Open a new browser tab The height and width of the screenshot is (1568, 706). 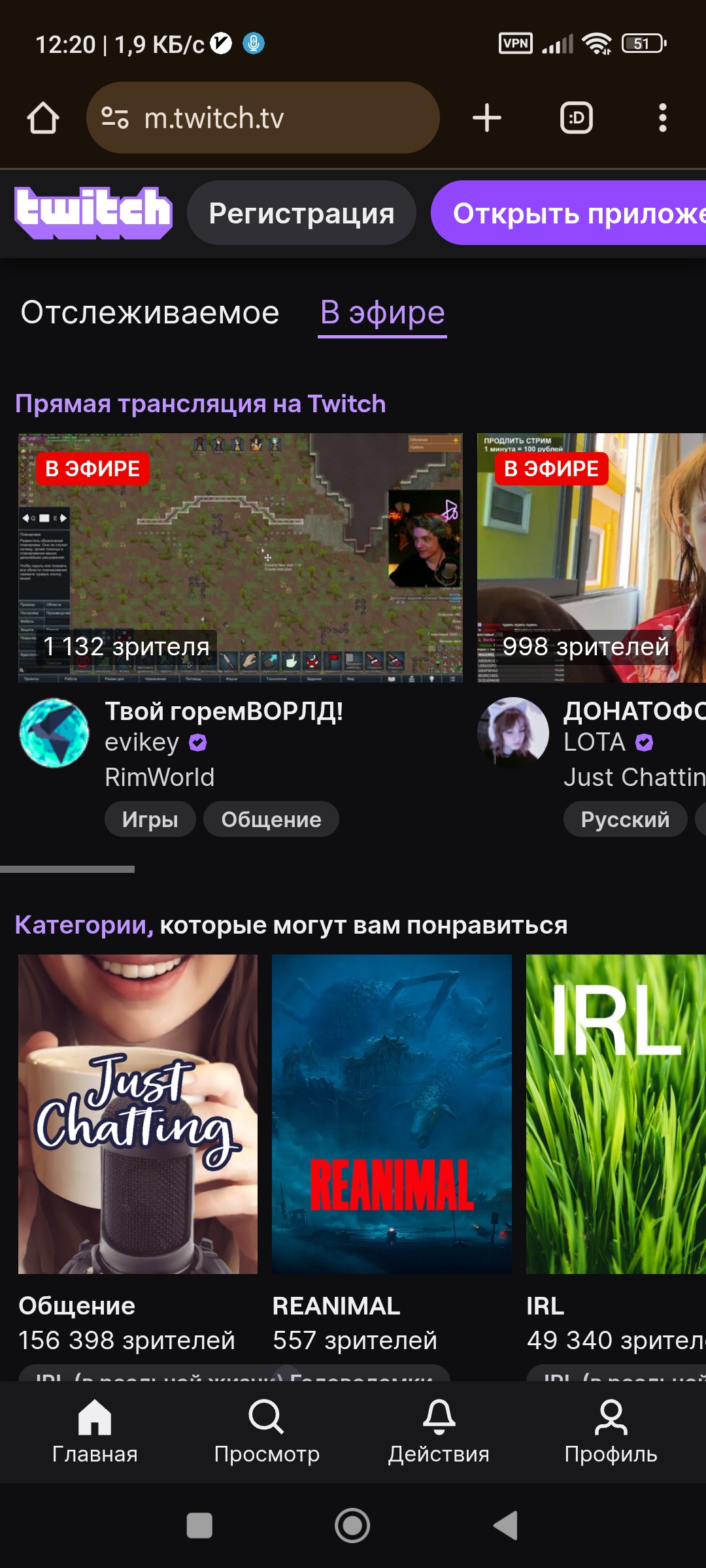click(x=487, y=118)
